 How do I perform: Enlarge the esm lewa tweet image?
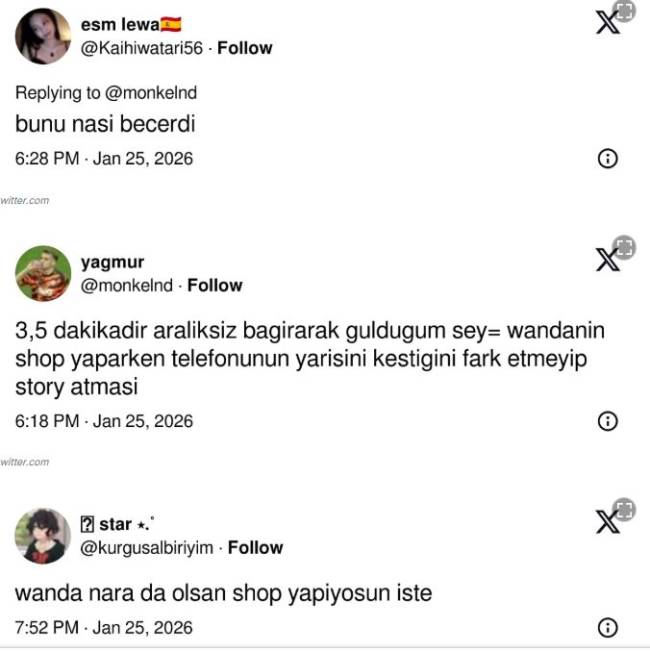(624, 11)
